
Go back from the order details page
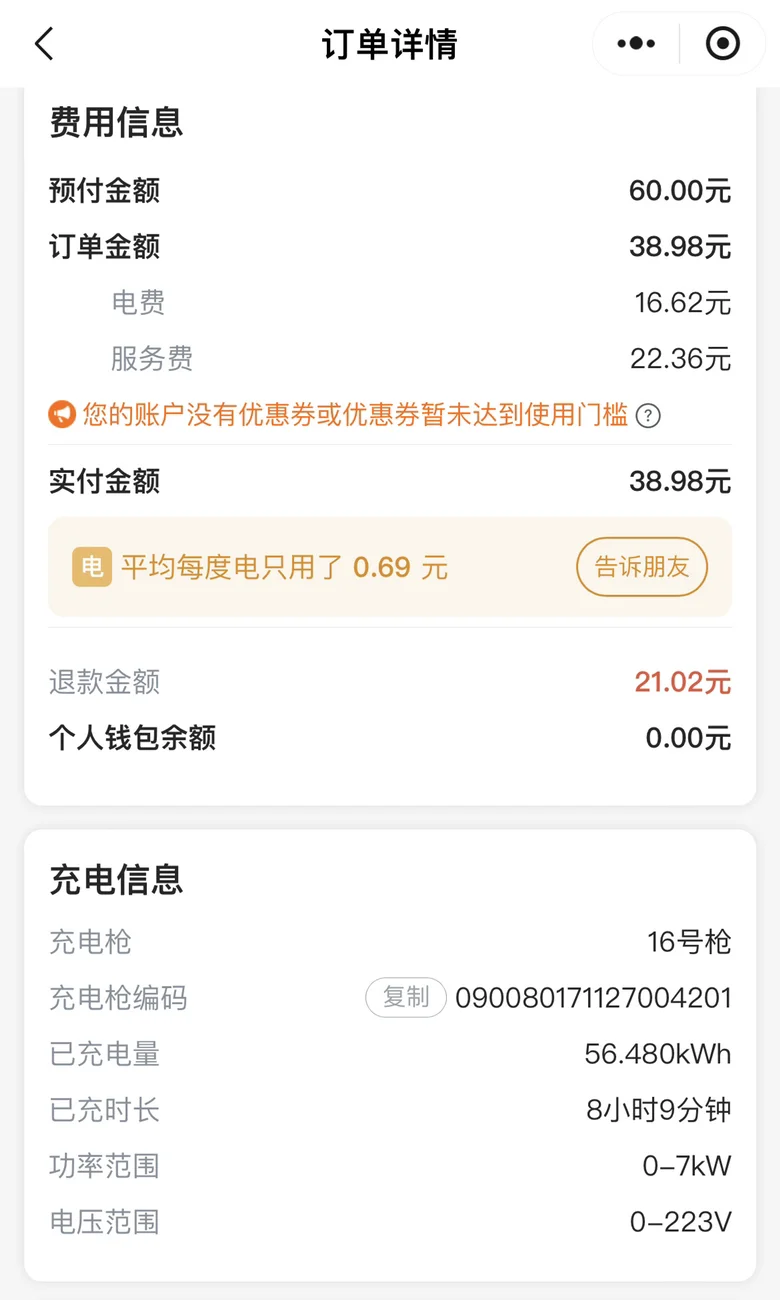click(44, 44)
